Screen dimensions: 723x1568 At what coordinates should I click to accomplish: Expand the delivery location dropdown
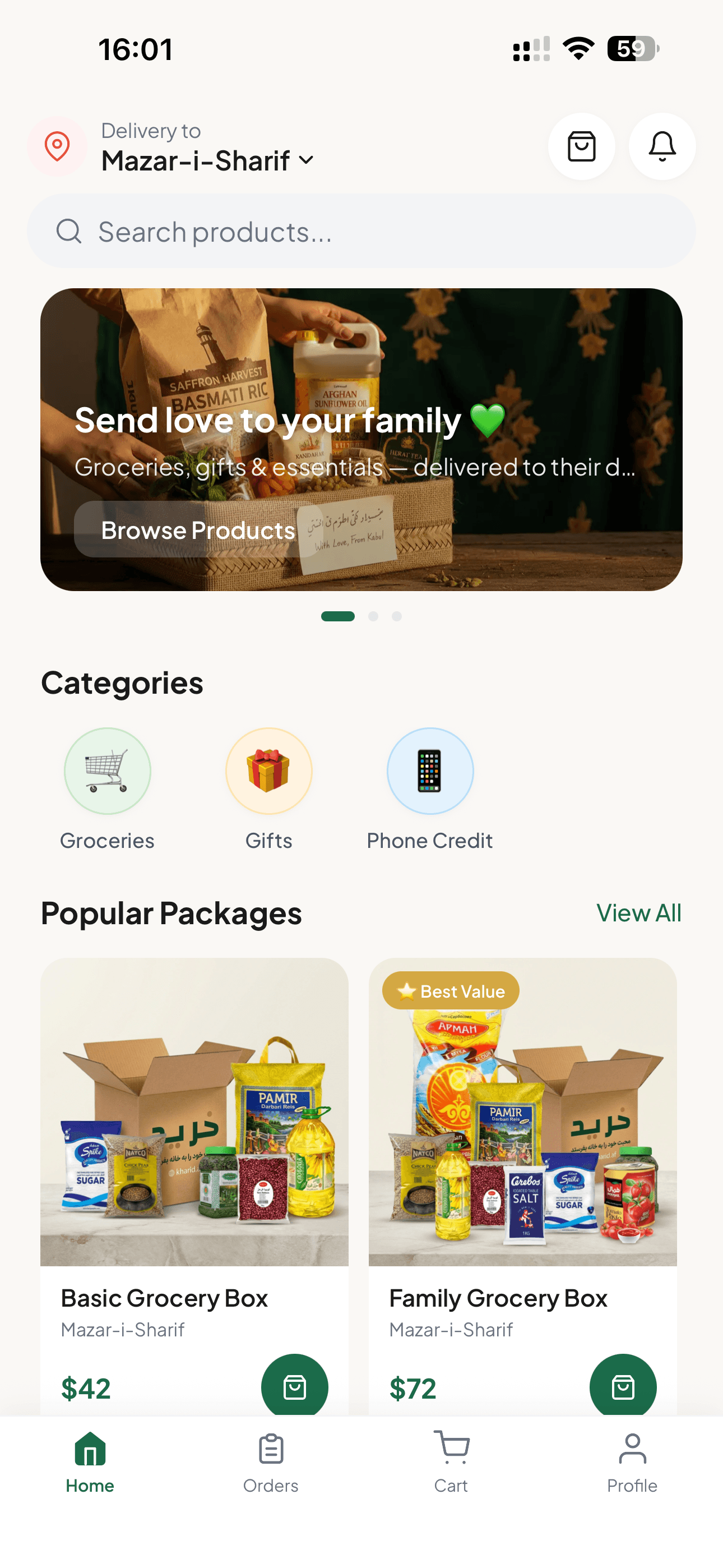point(307,161)
